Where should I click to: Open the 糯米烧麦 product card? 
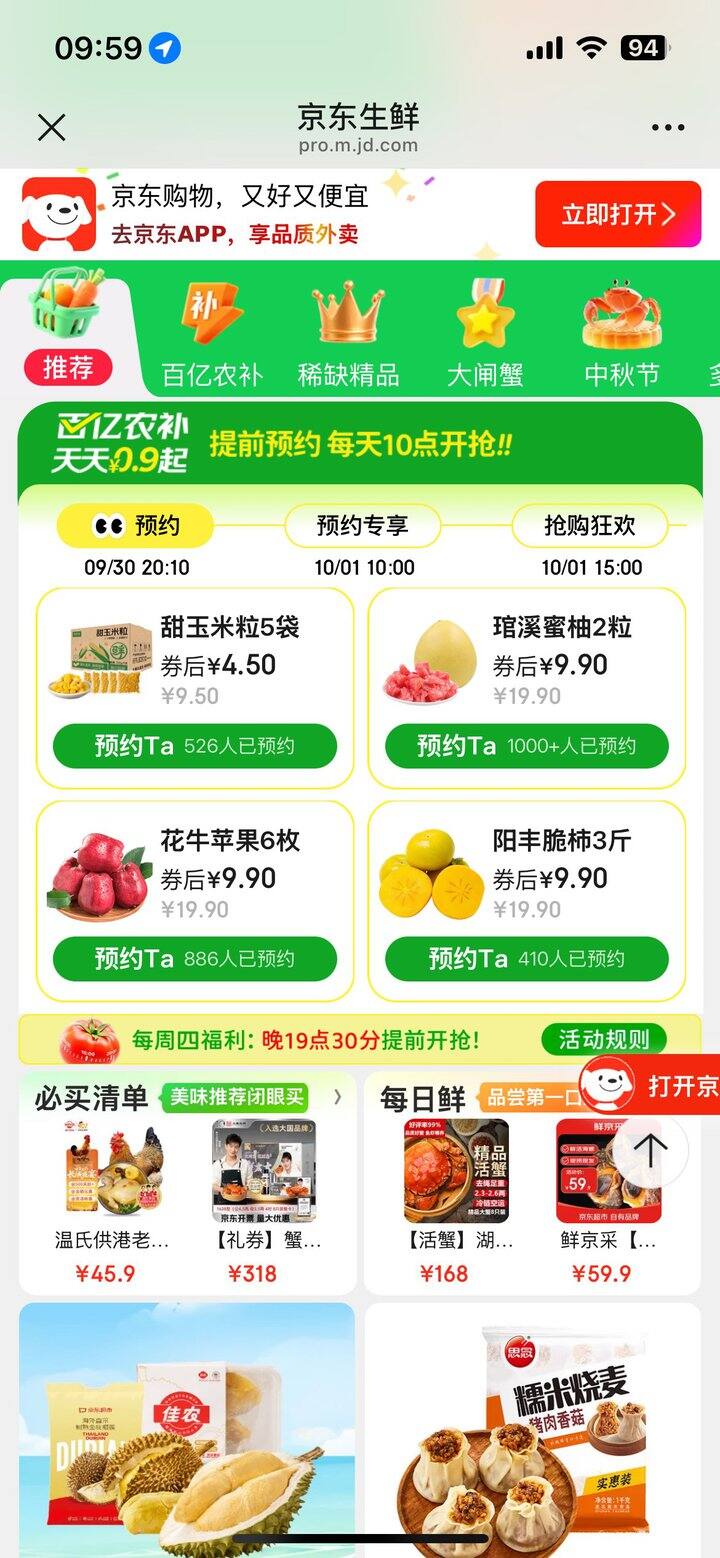[532, 1430]
